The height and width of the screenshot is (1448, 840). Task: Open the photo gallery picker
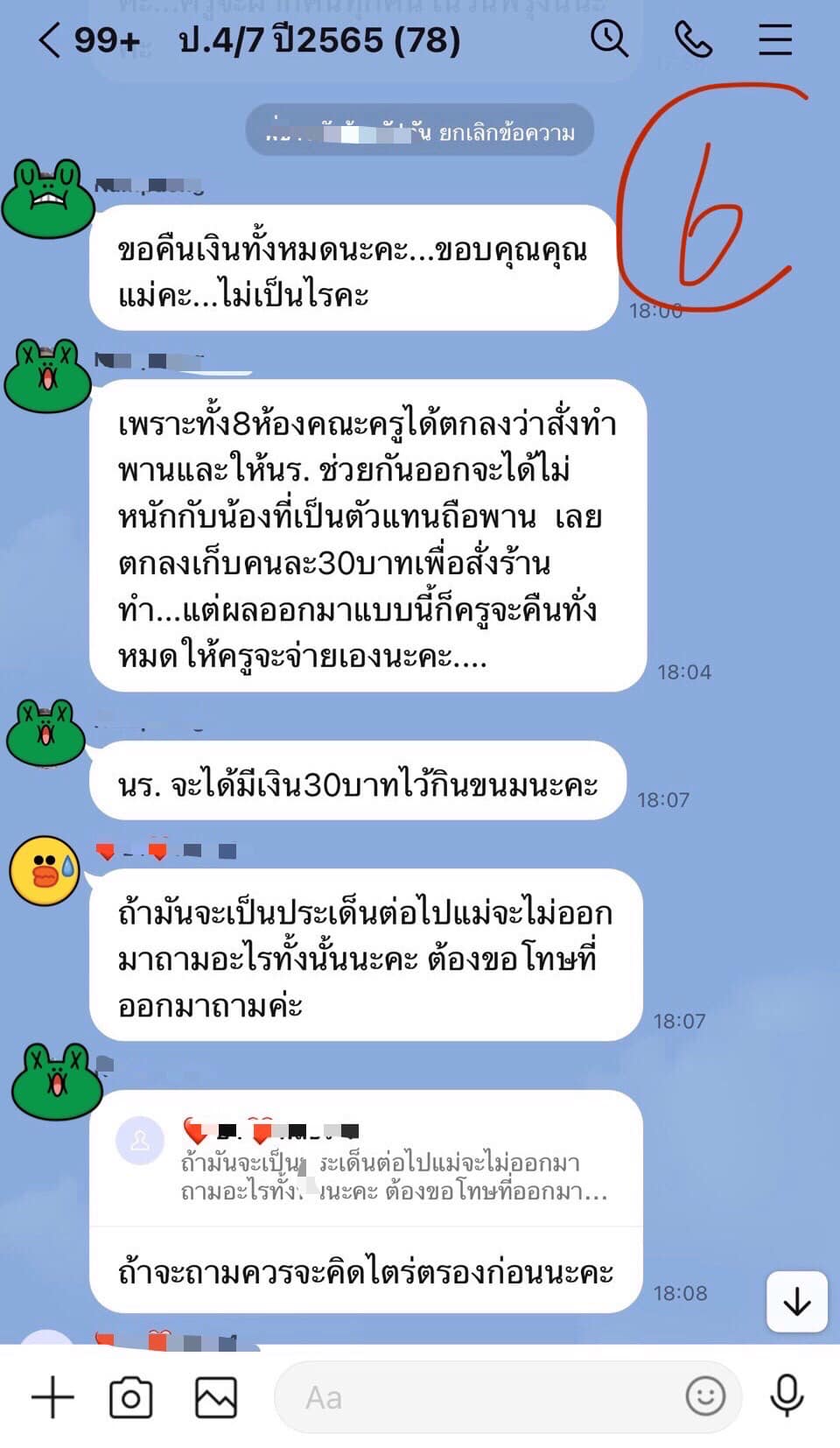coord(216,1397)
